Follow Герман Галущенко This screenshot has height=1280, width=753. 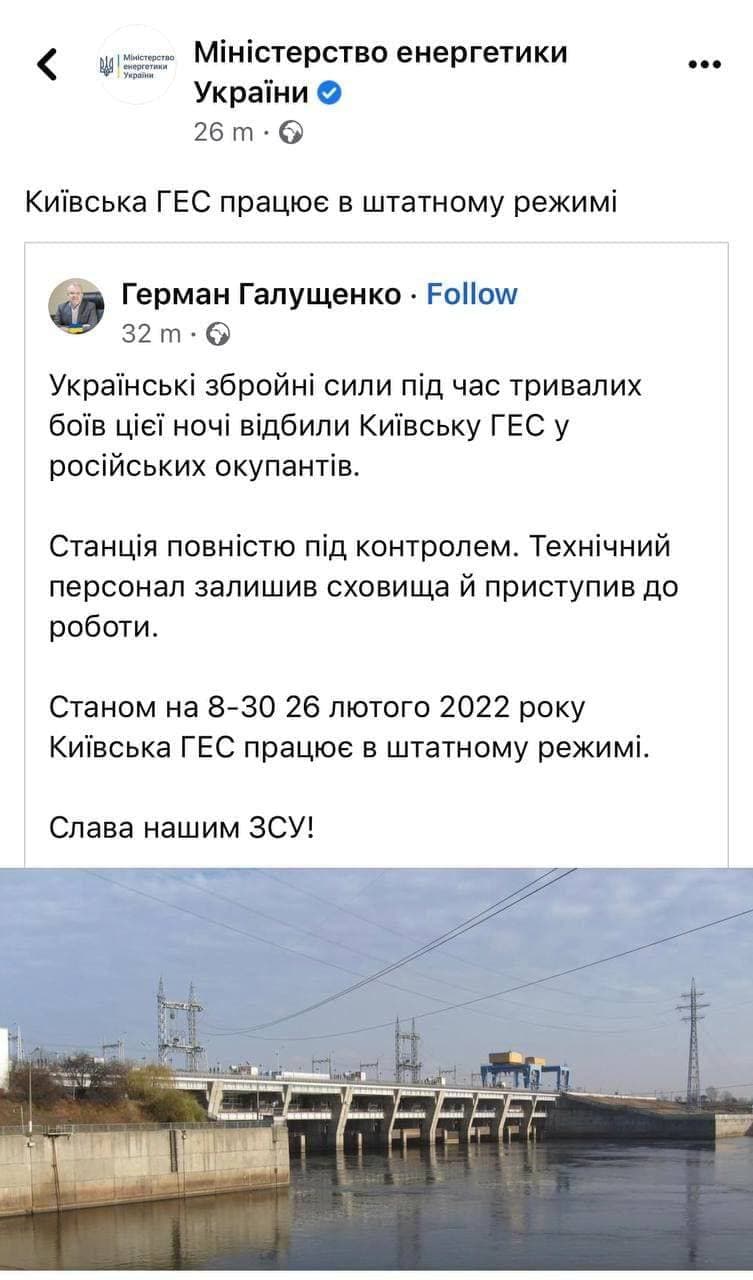(x=472, y=294)
